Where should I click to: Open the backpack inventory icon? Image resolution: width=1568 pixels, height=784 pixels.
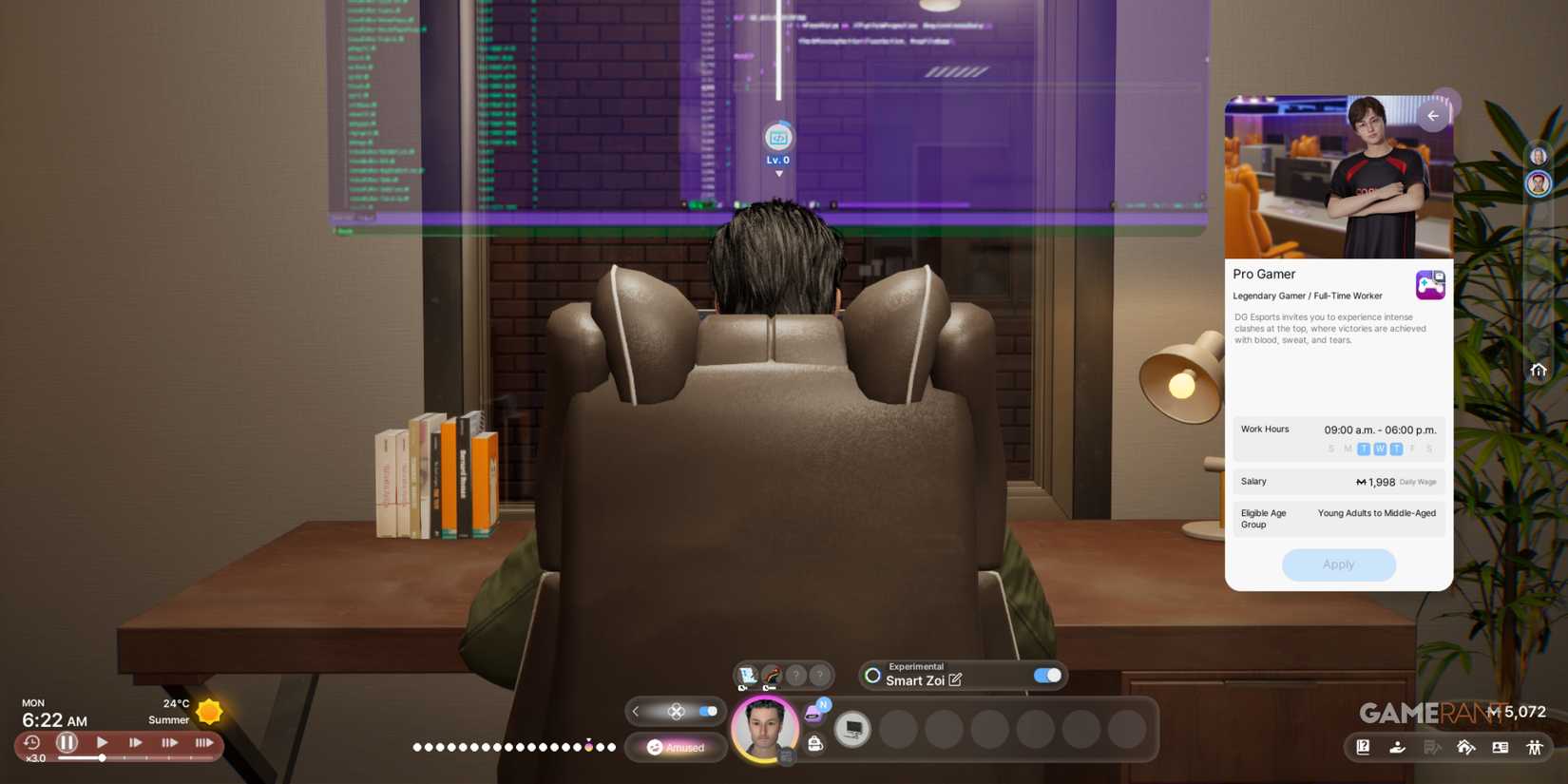pyautogui.click(x=814, y=745)
